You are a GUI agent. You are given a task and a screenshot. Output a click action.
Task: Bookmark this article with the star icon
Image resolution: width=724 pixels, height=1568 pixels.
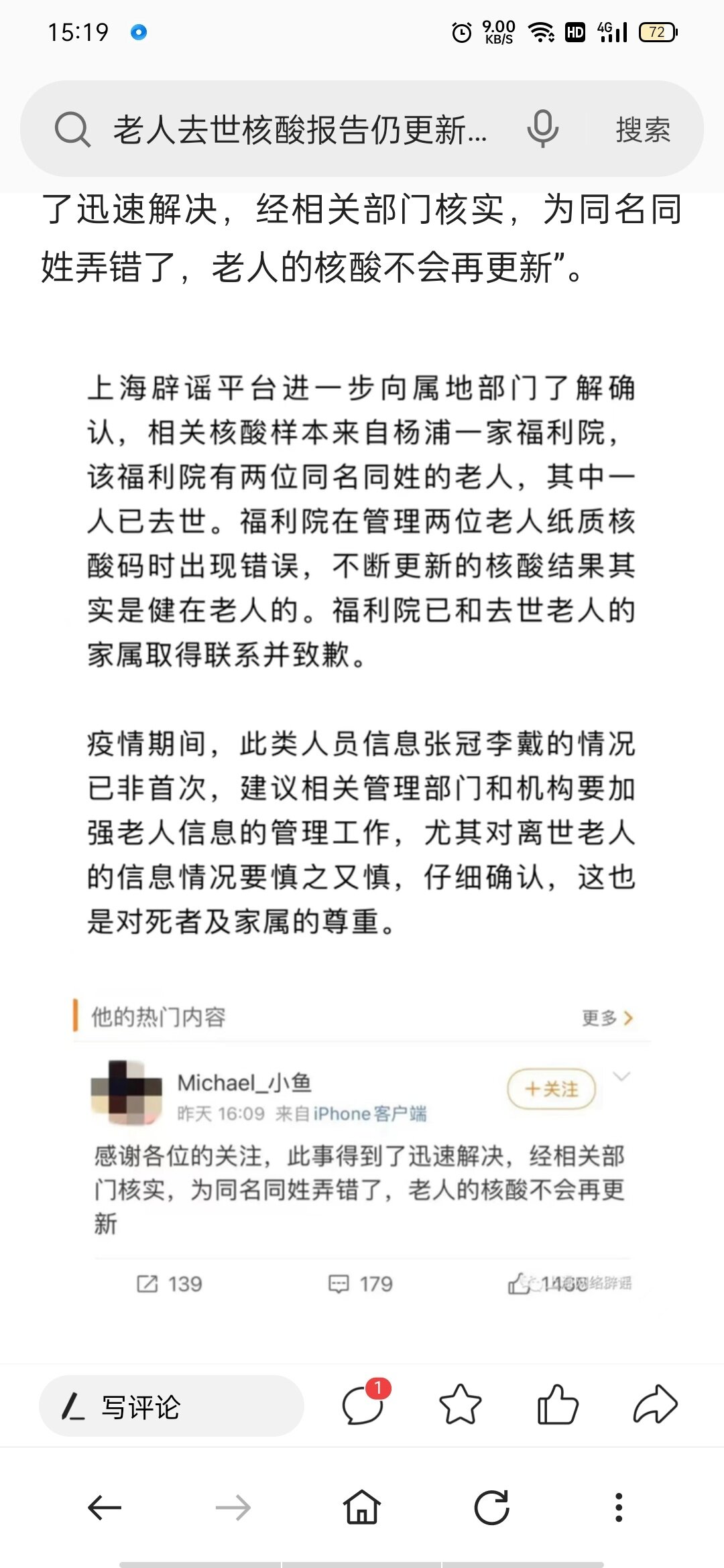(x=460, y=1404)
